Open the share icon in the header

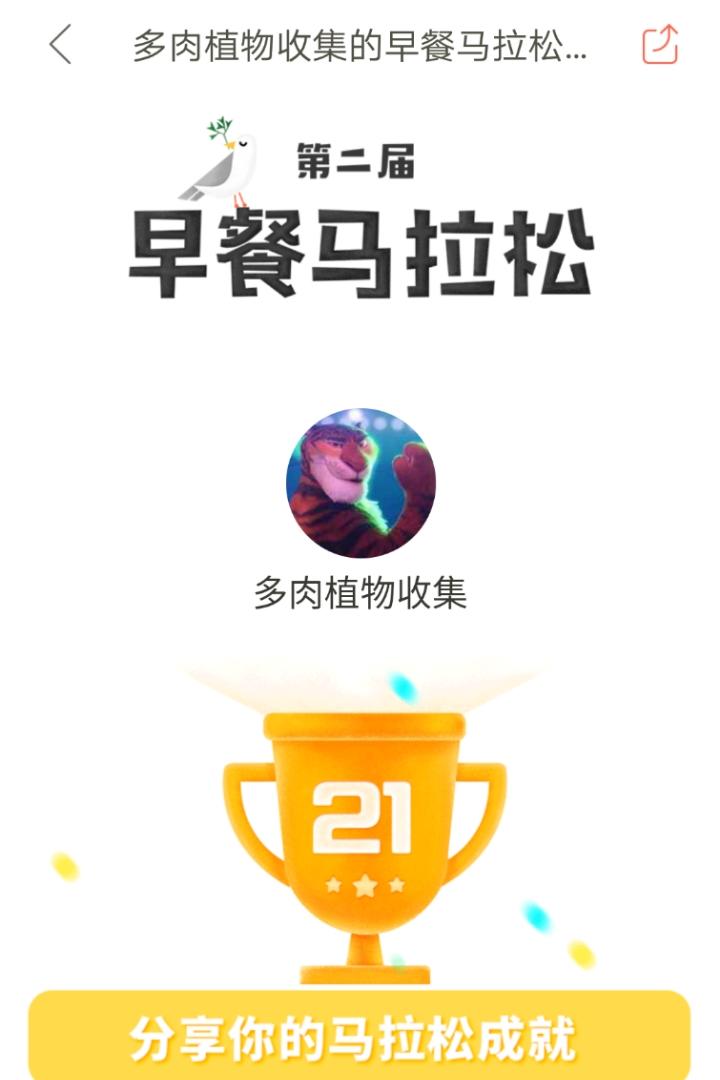click(660, 45)
